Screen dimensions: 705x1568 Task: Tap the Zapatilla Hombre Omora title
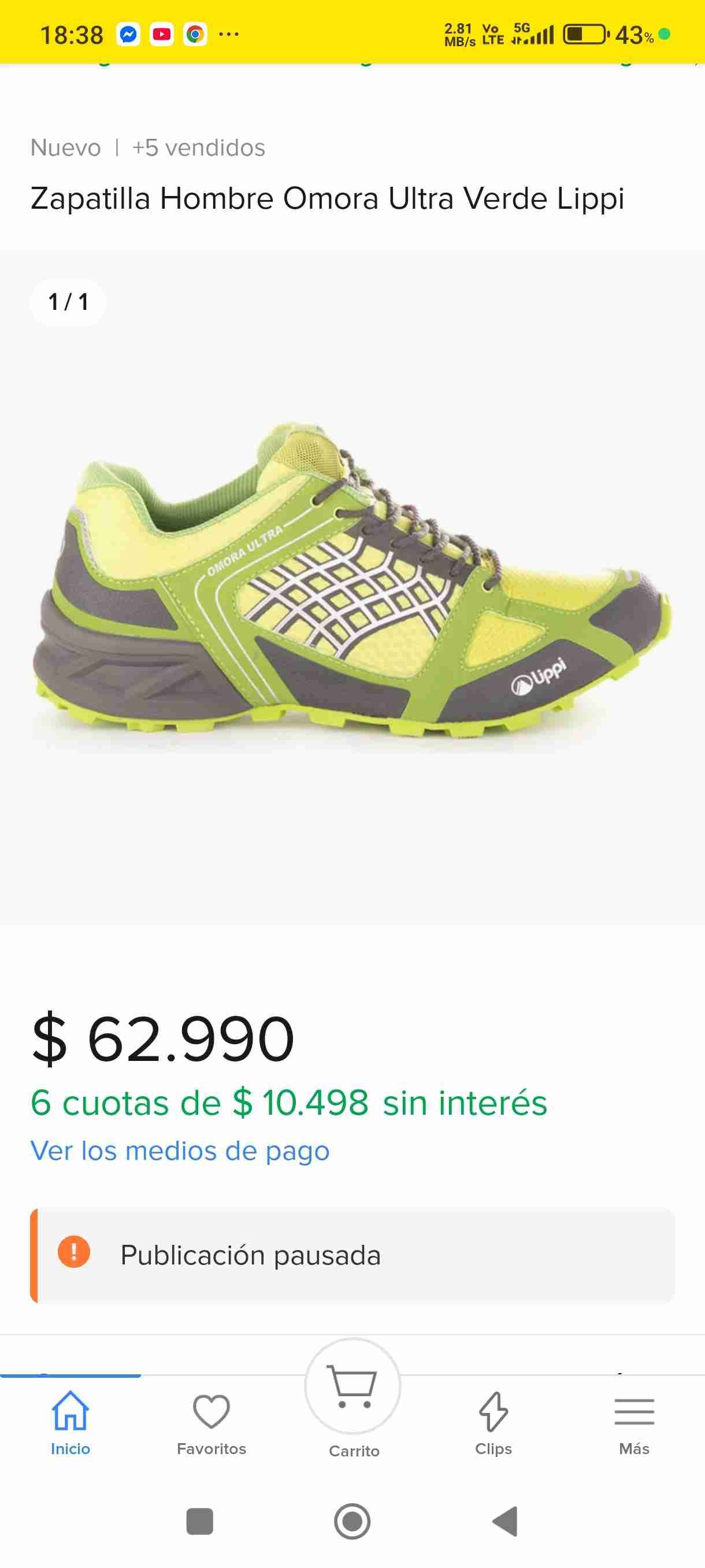[x=328, y=199]
